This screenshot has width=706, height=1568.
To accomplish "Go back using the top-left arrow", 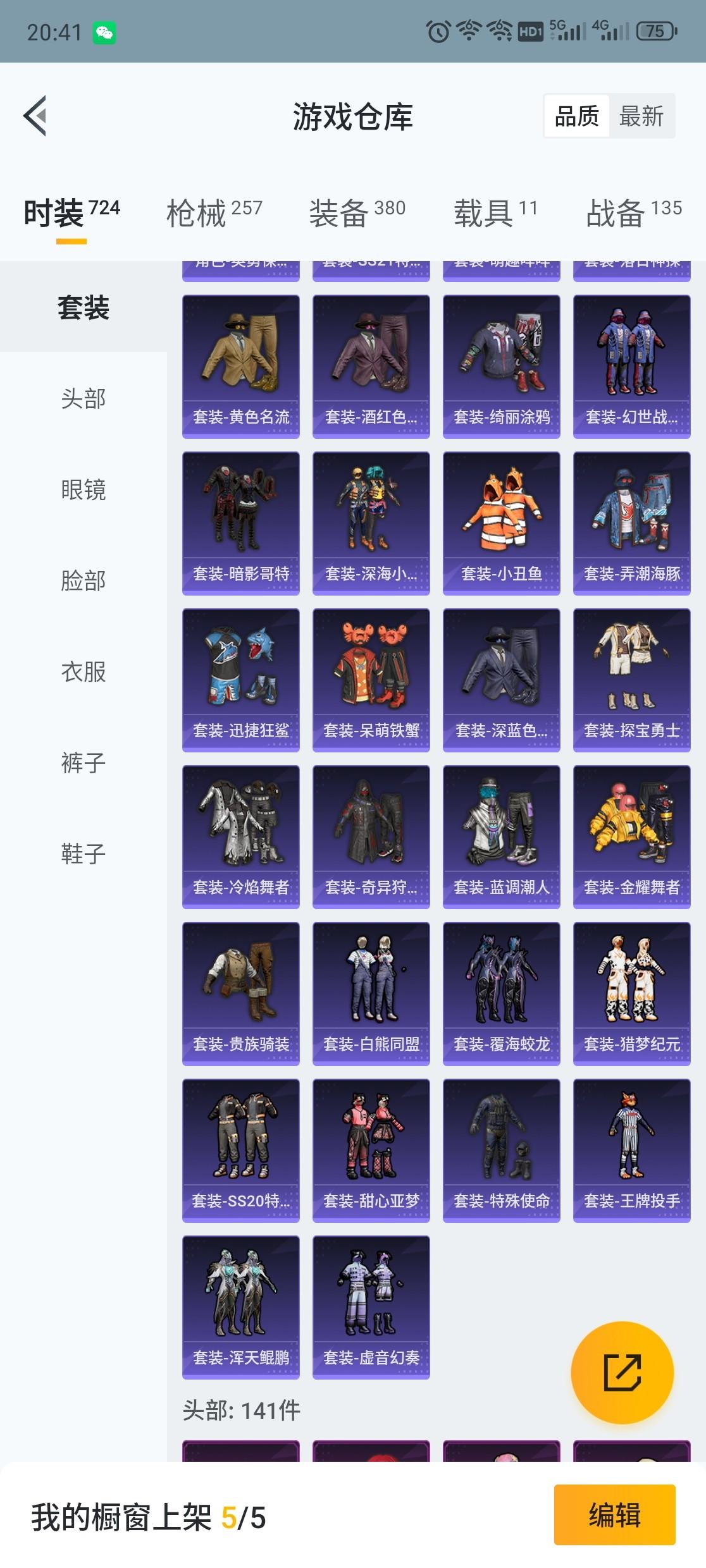I will 35,116.
